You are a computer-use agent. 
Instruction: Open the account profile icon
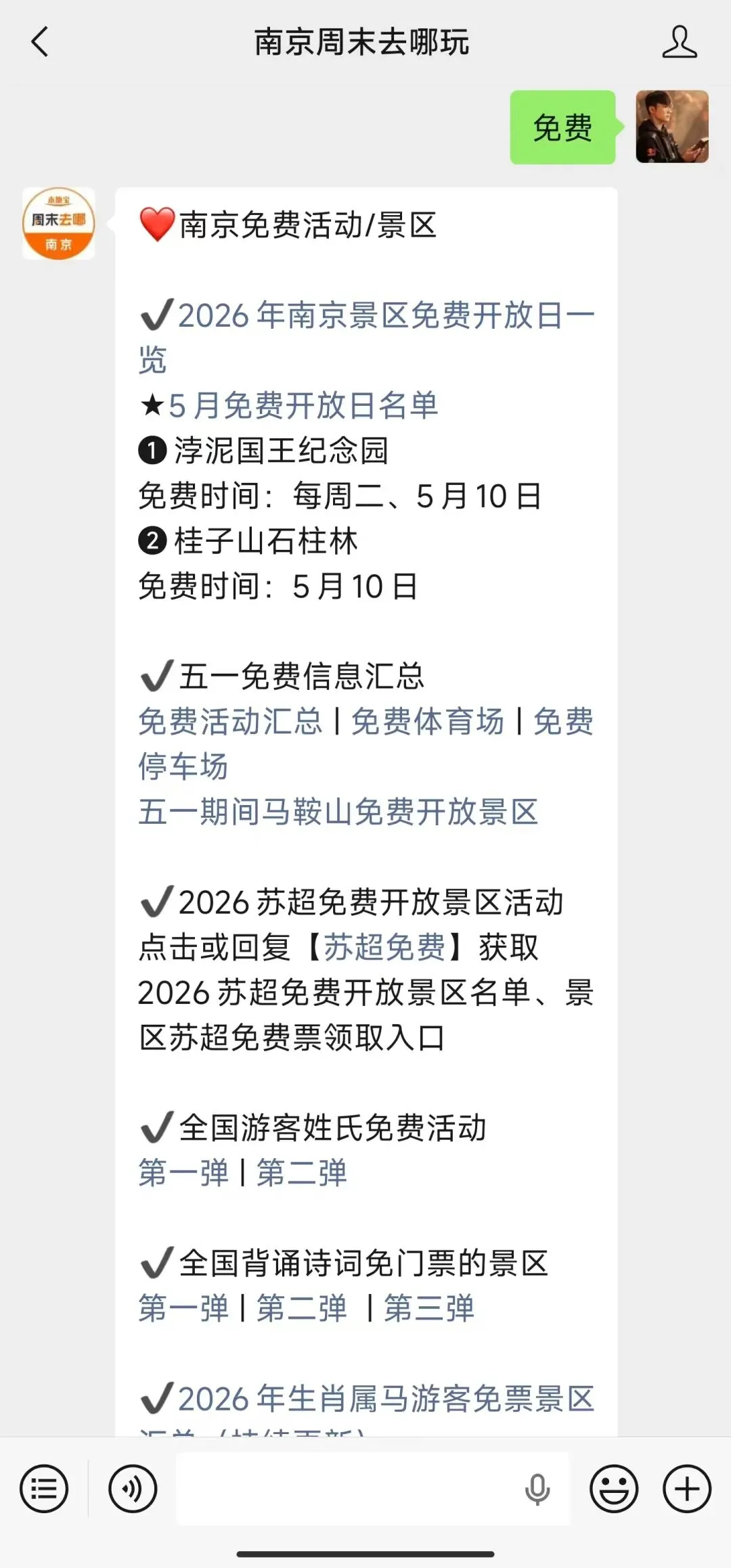[679, 42]
